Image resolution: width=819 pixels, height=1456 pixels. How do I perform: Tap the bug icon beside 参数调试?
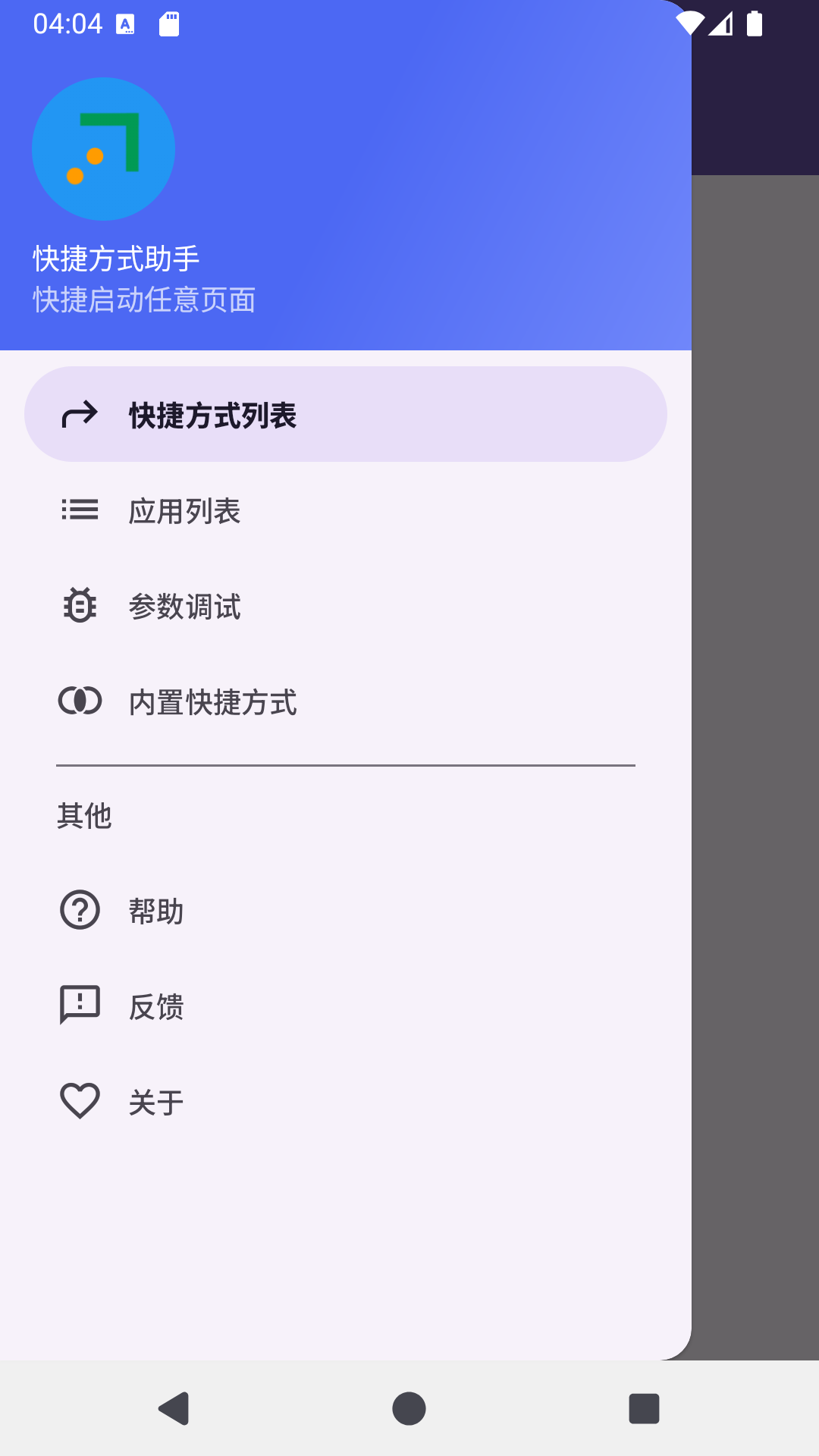(78, 607)
